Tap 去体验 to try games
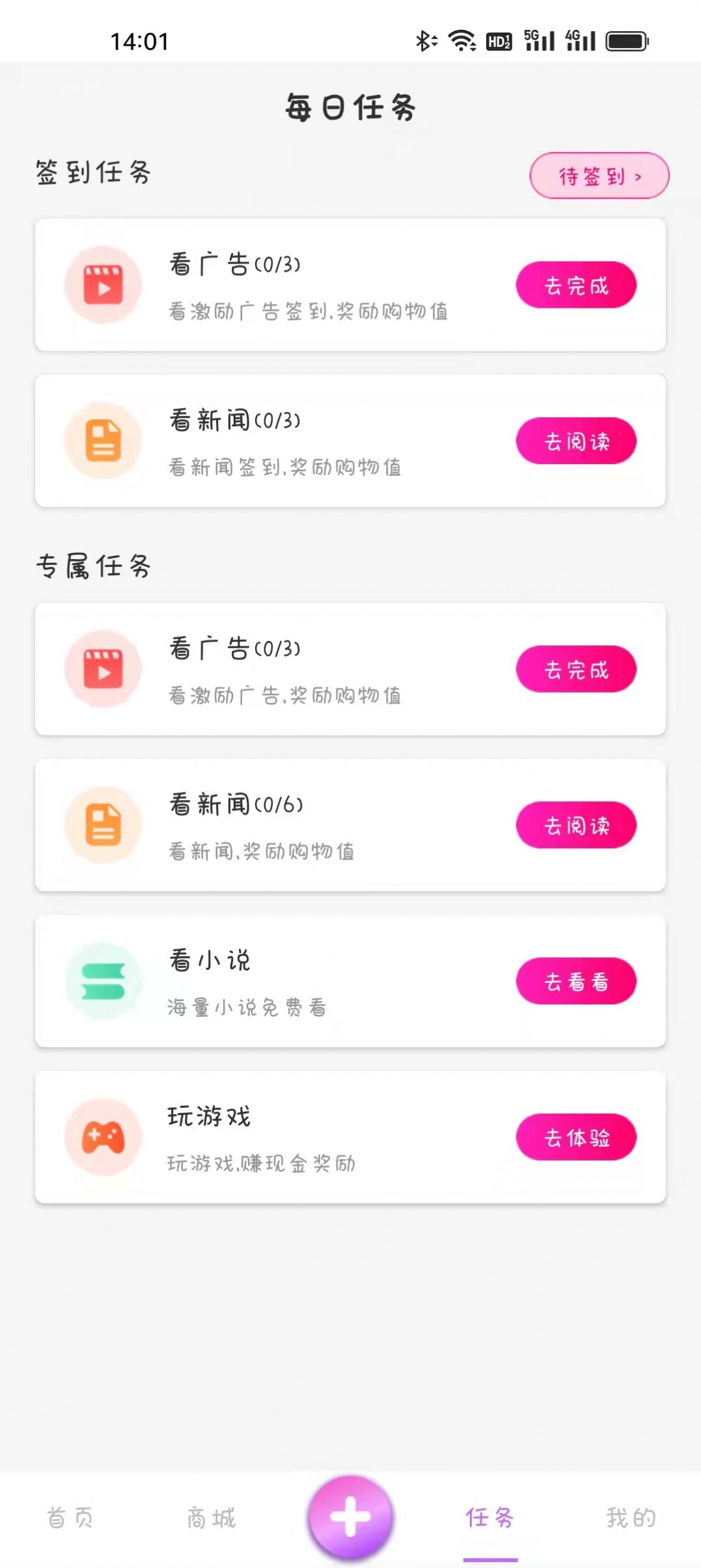Viewport: 701px width, 1568px height. [x=576, y=1137]
